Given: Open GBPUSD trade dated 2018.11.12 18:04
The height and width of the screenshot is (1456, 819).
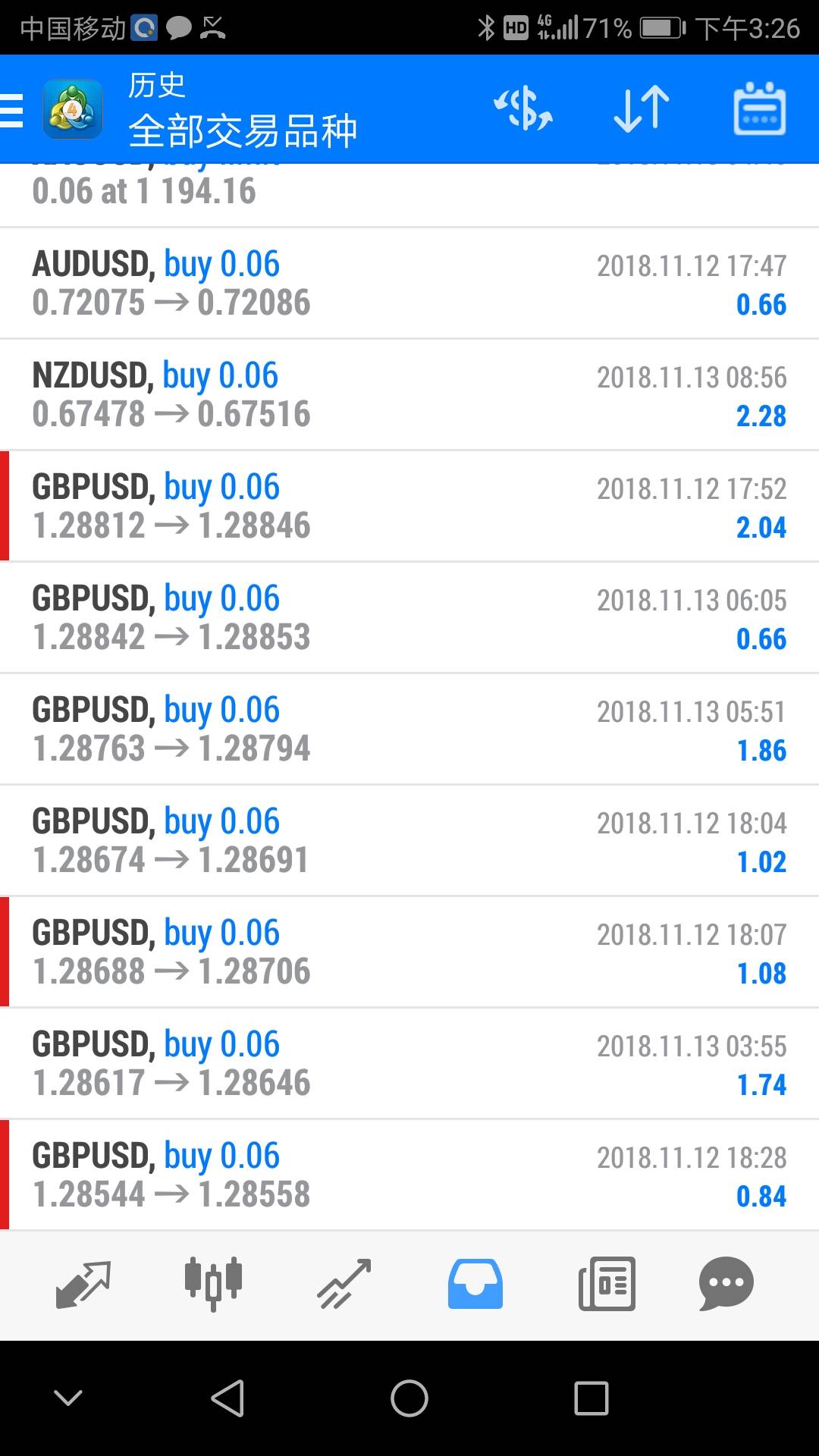Looking at the screenshot, I should pos(409,840).
